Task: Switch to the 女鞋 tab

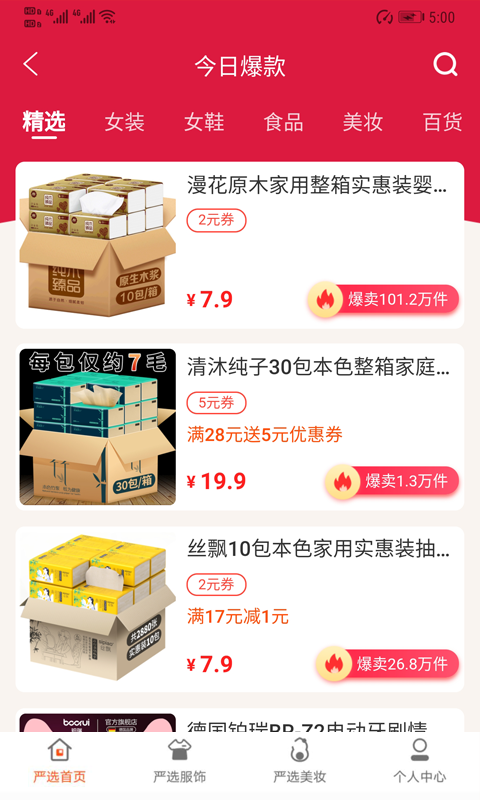Action: point(204,122)
